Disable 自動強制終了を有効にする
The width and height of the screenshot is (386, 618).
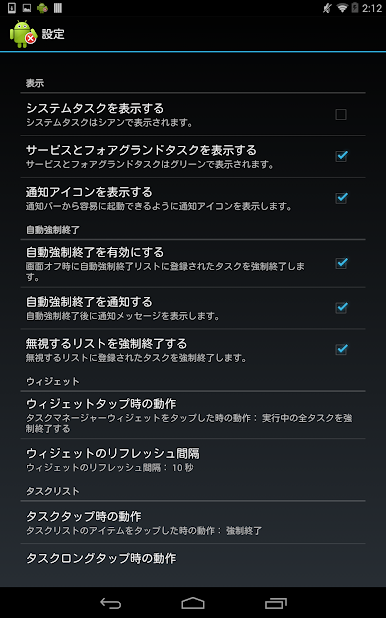coord(341,263)
